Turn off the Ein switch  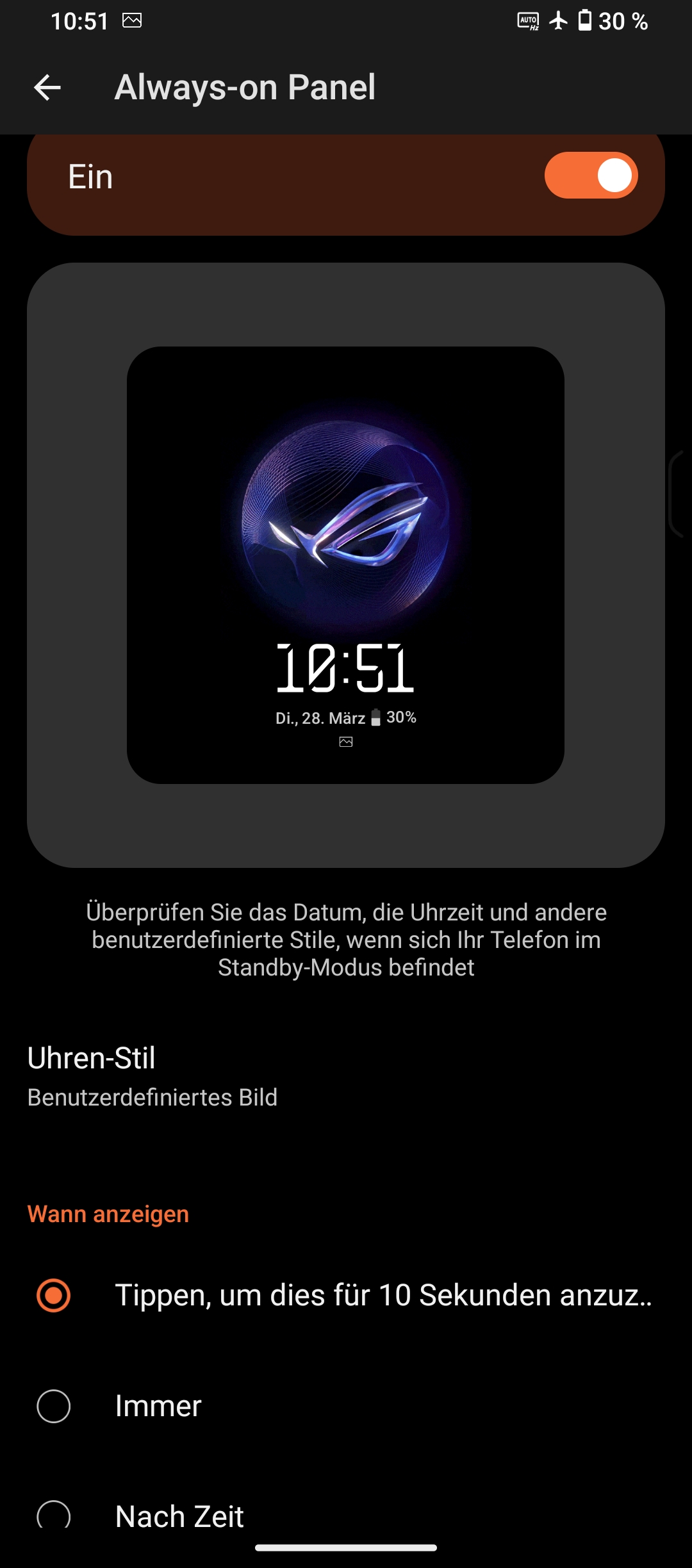(591, 176)
